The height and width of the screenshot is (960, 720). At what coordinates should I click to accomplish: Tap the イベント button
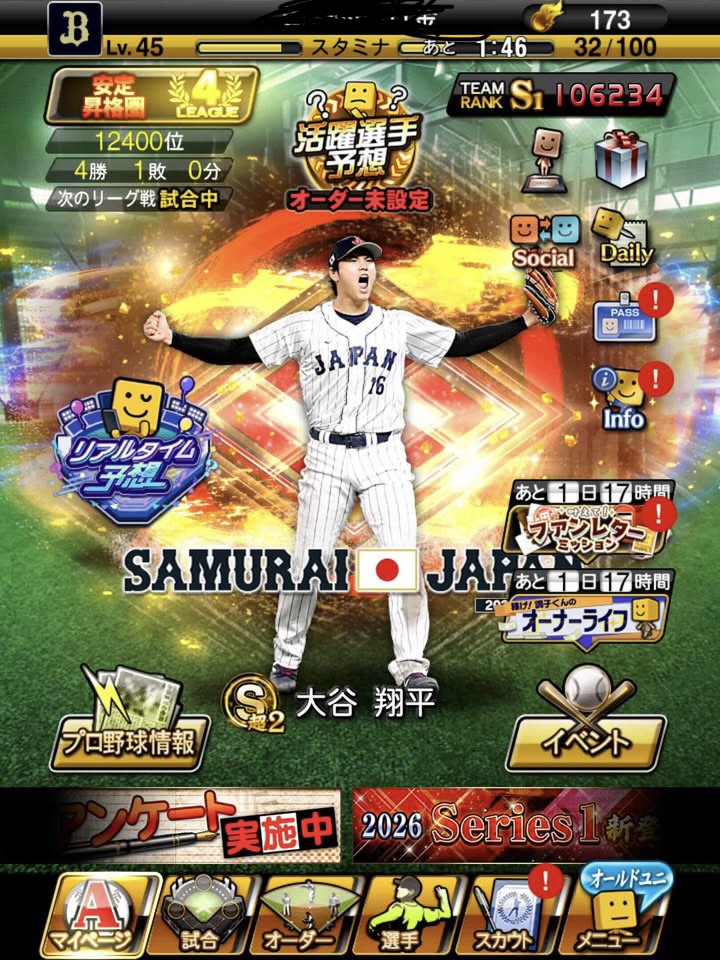586,726
